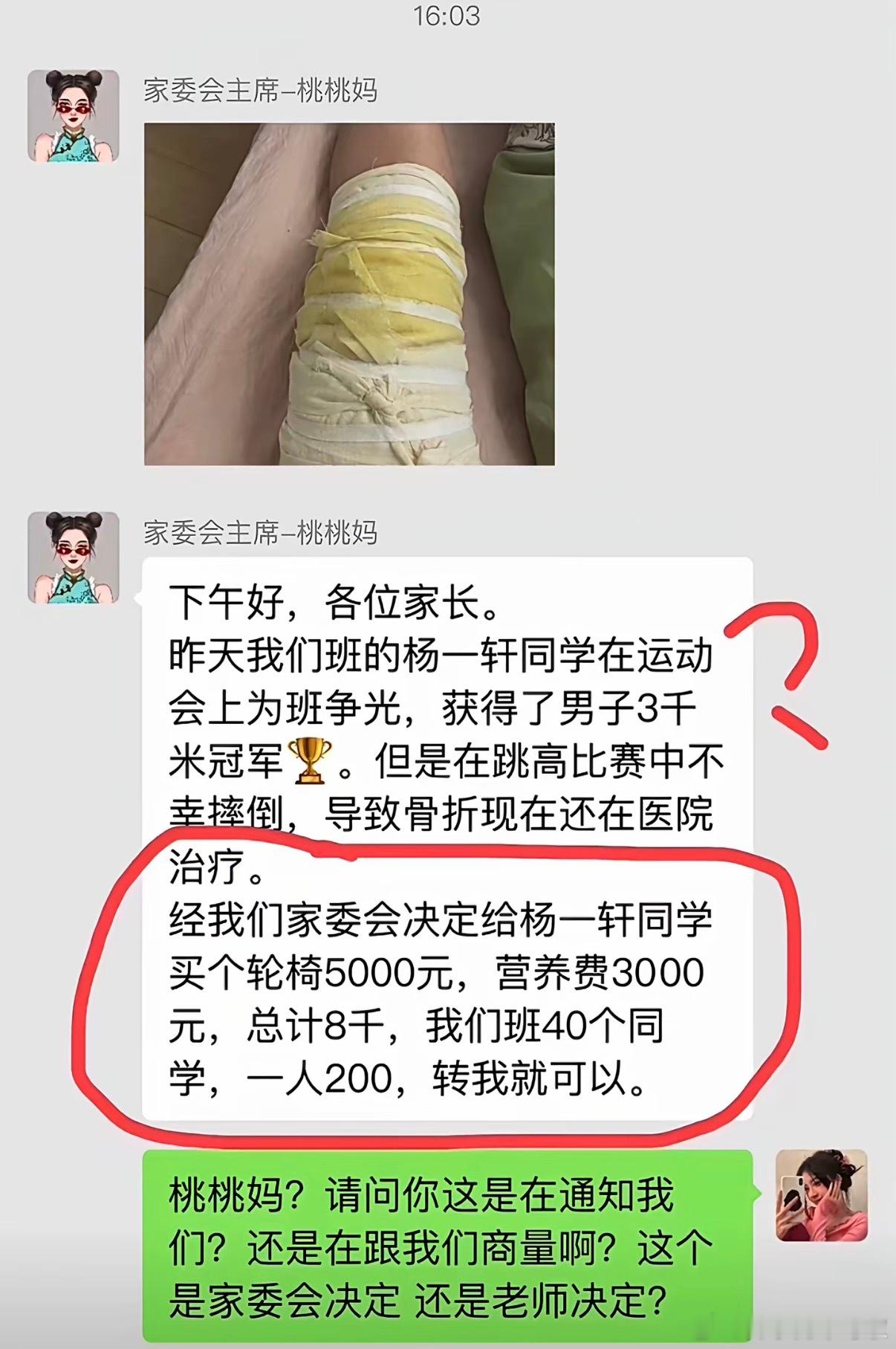Tap the 16:03 timestamp at top

pyautogui.click(x=448, y=16)
